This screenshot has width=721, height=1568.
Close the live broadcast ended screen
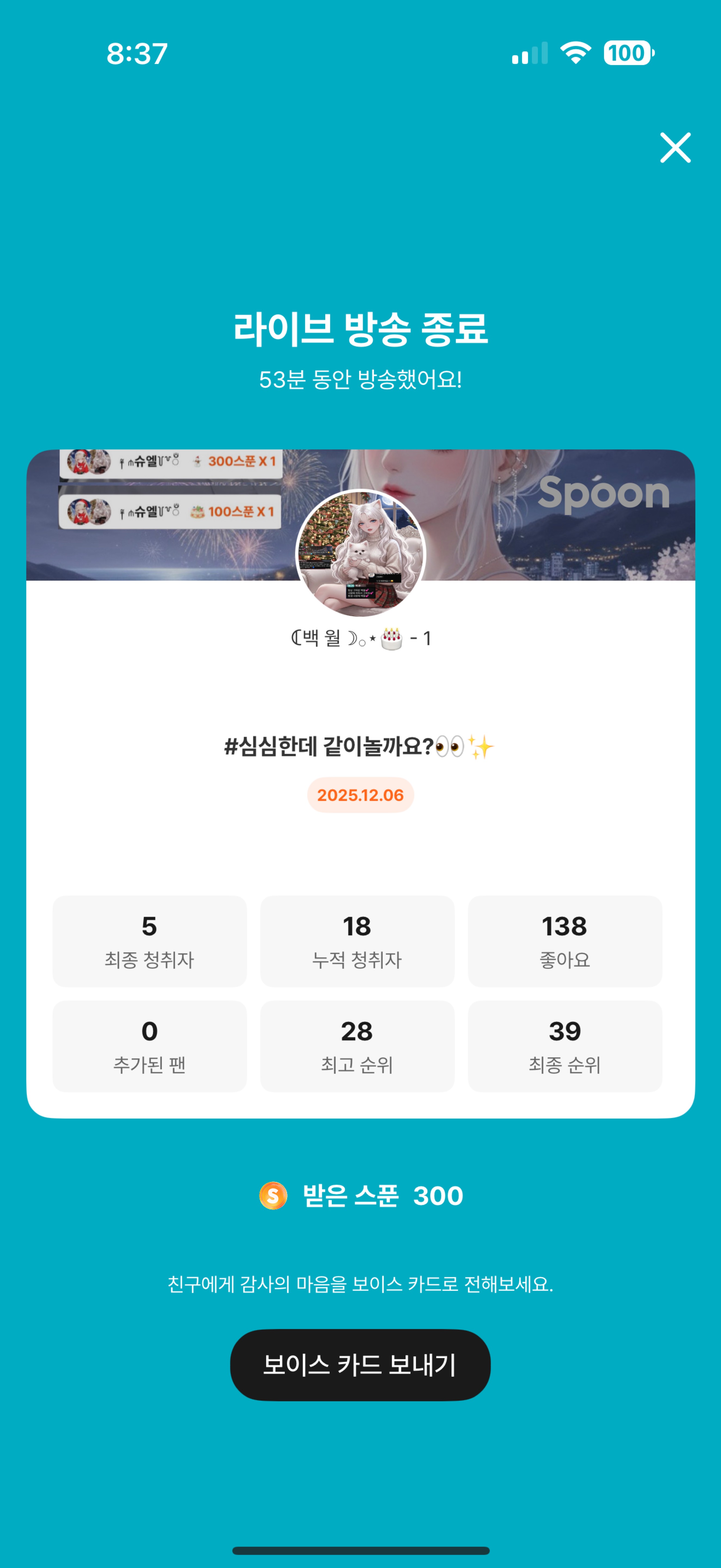[675, 147]
